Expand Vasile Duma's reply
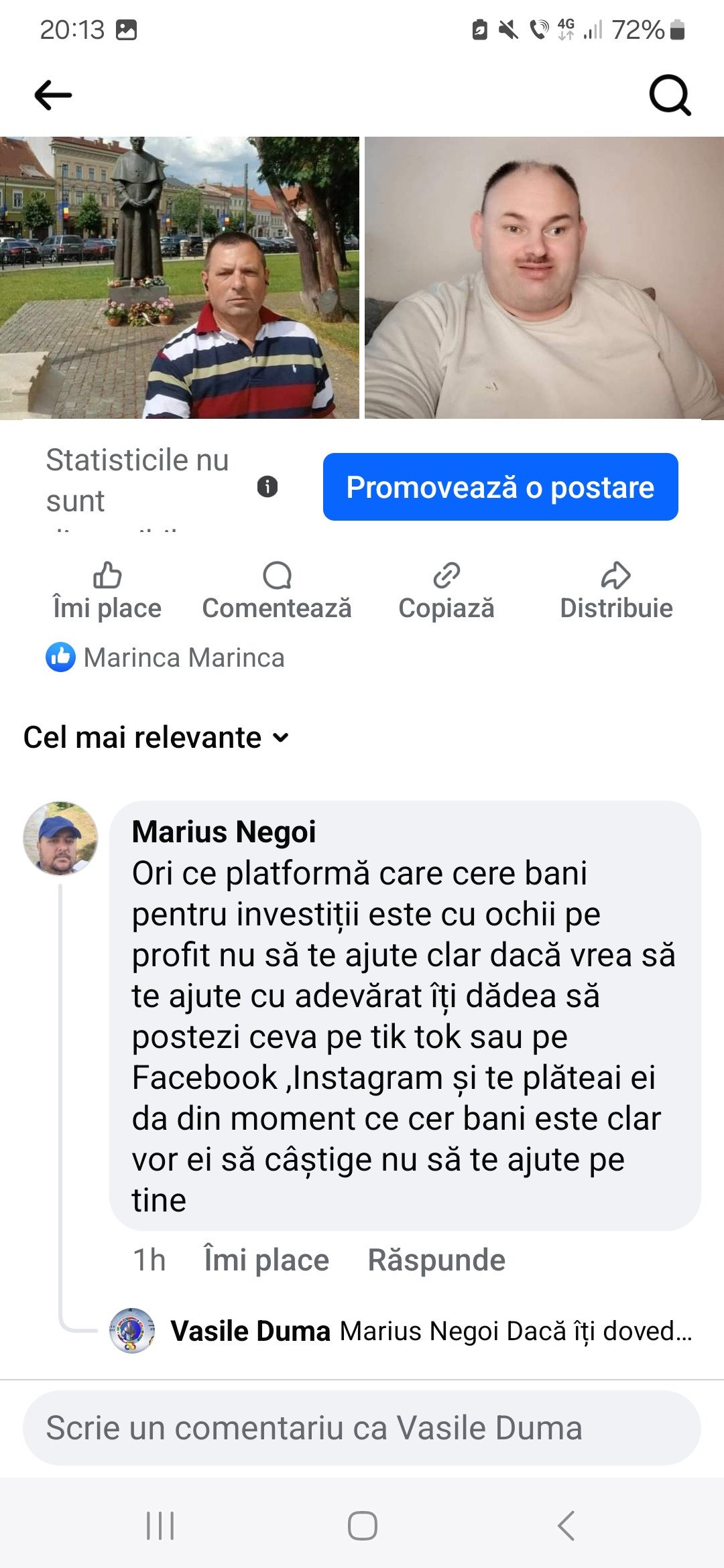Screen dimensions: 724x1568 (429, 1331)
